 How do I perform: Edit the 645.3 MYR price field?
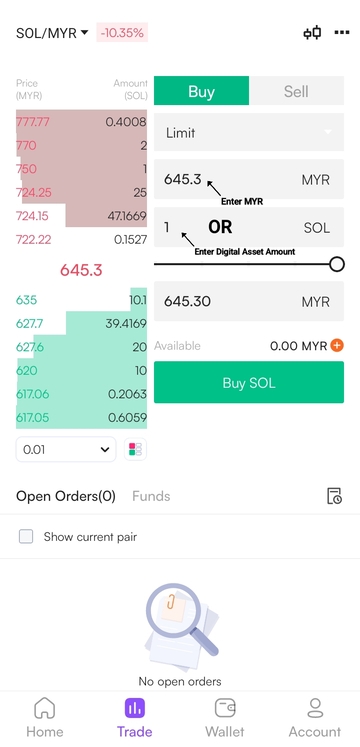249,180
